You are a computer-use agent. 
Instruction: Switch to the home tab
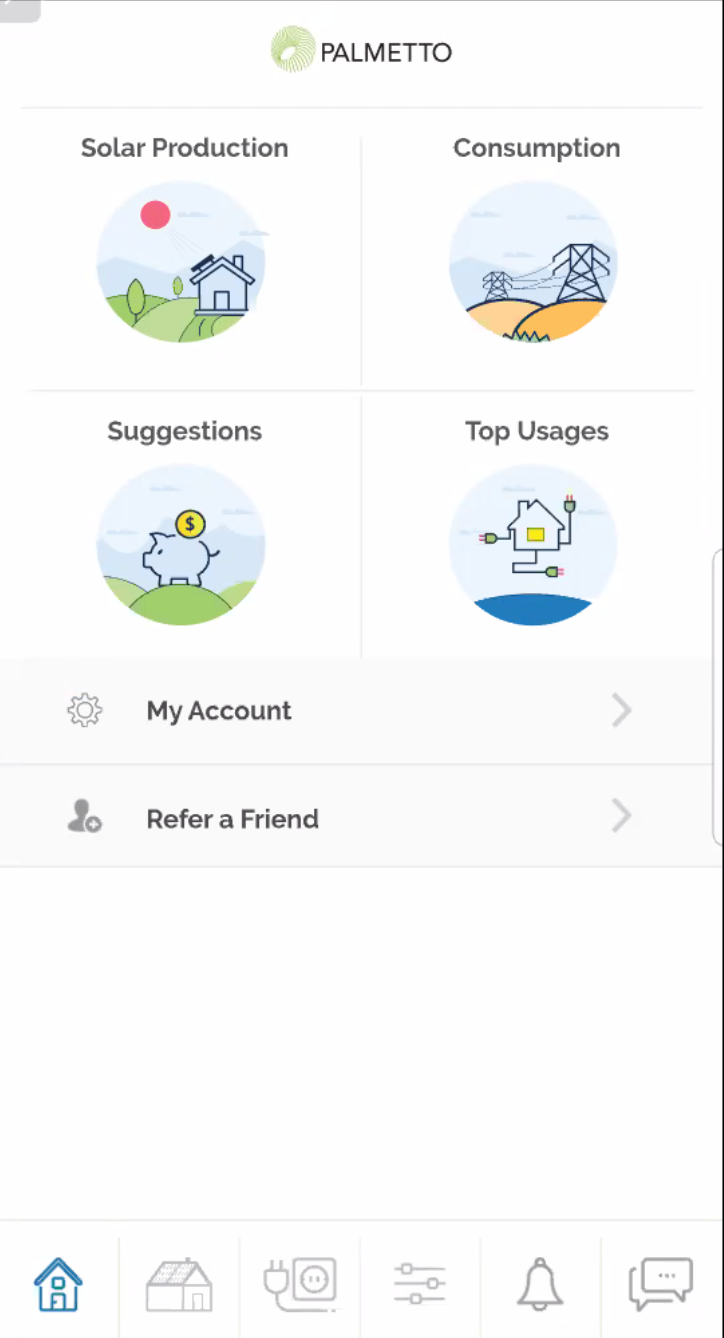coord(58,1284)
